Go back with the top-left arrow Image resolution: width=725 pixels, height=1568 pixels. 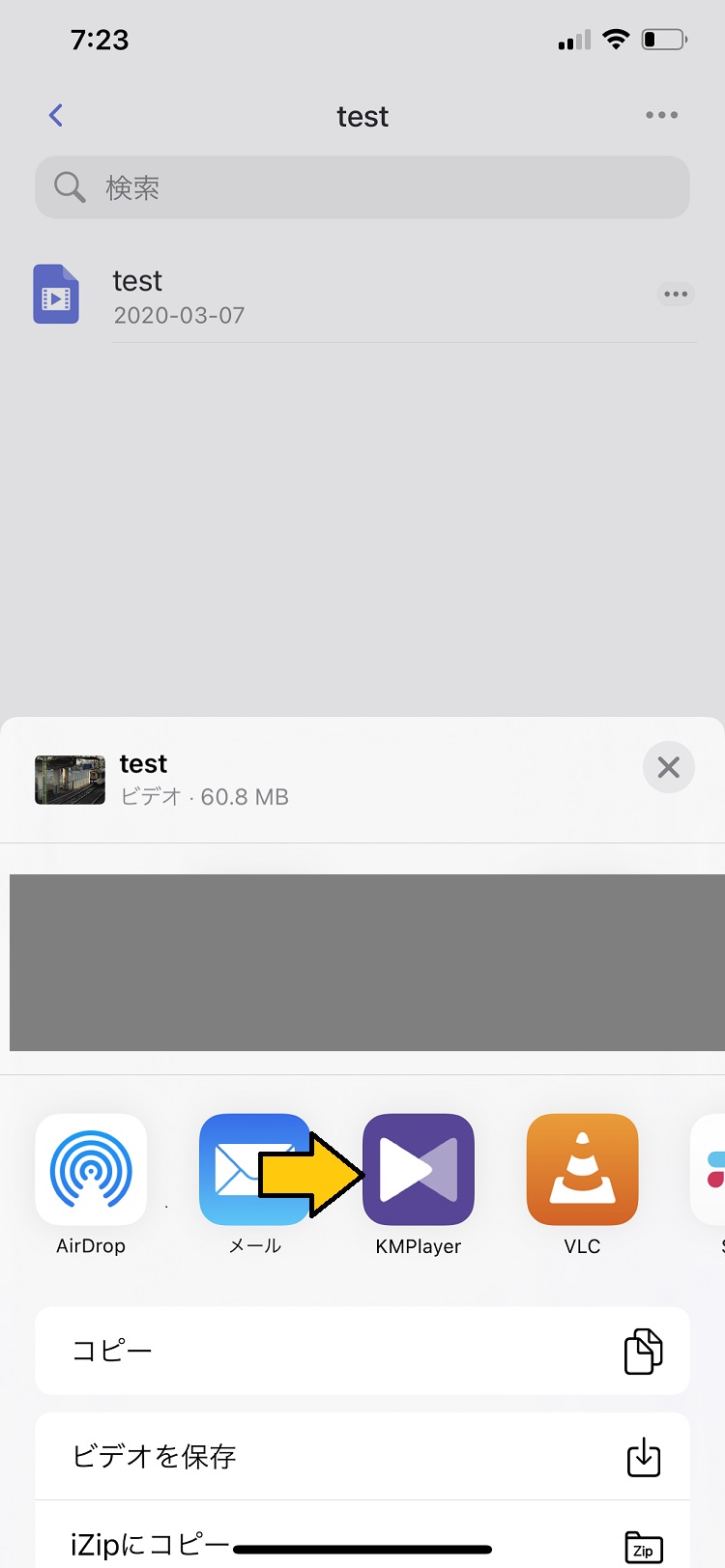coord(56,116)
